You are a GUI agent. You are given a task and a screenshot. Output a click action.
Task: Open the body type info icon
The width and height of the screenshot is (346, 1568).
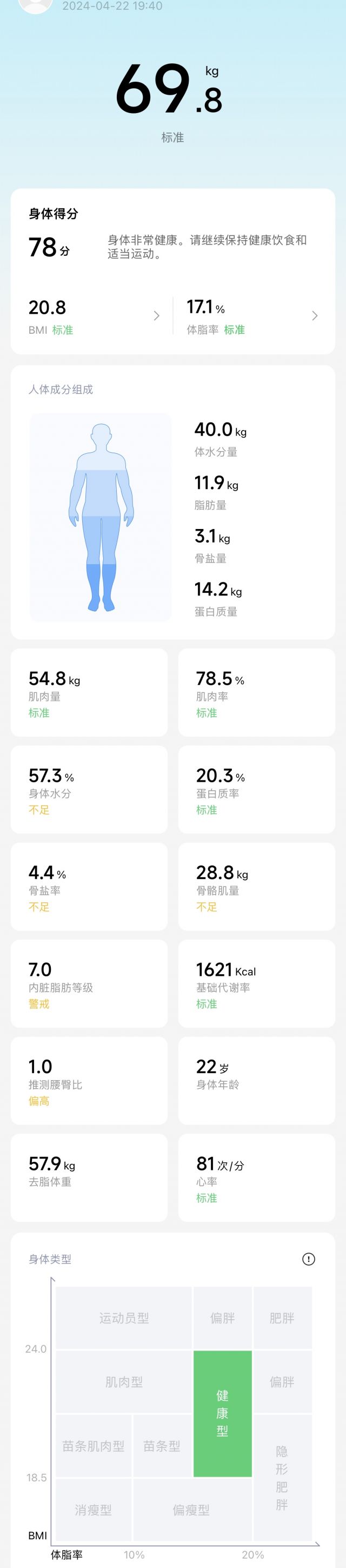coord(308,1259)
